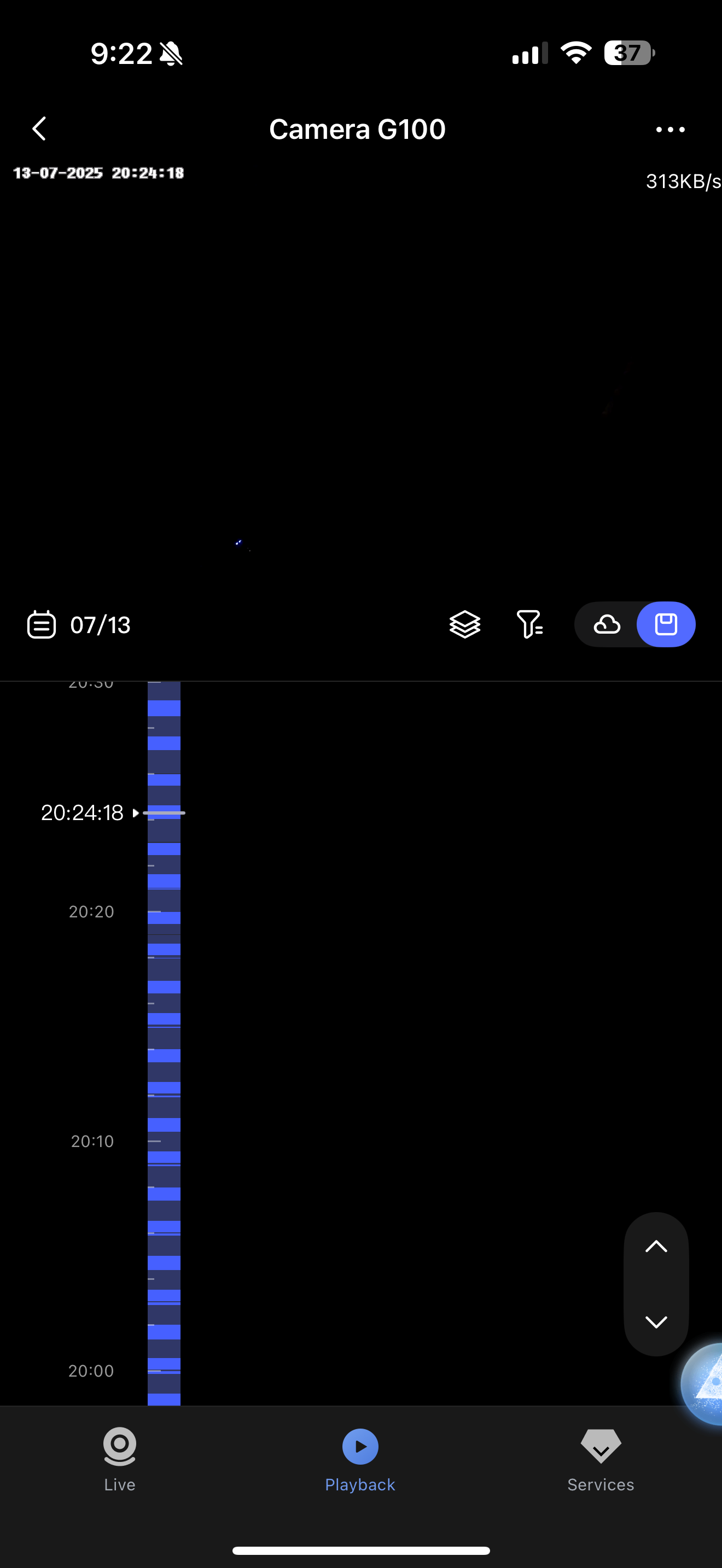Select SD card storage recordings
Viewport: 722px width, 1568px height.
[666, 624]
